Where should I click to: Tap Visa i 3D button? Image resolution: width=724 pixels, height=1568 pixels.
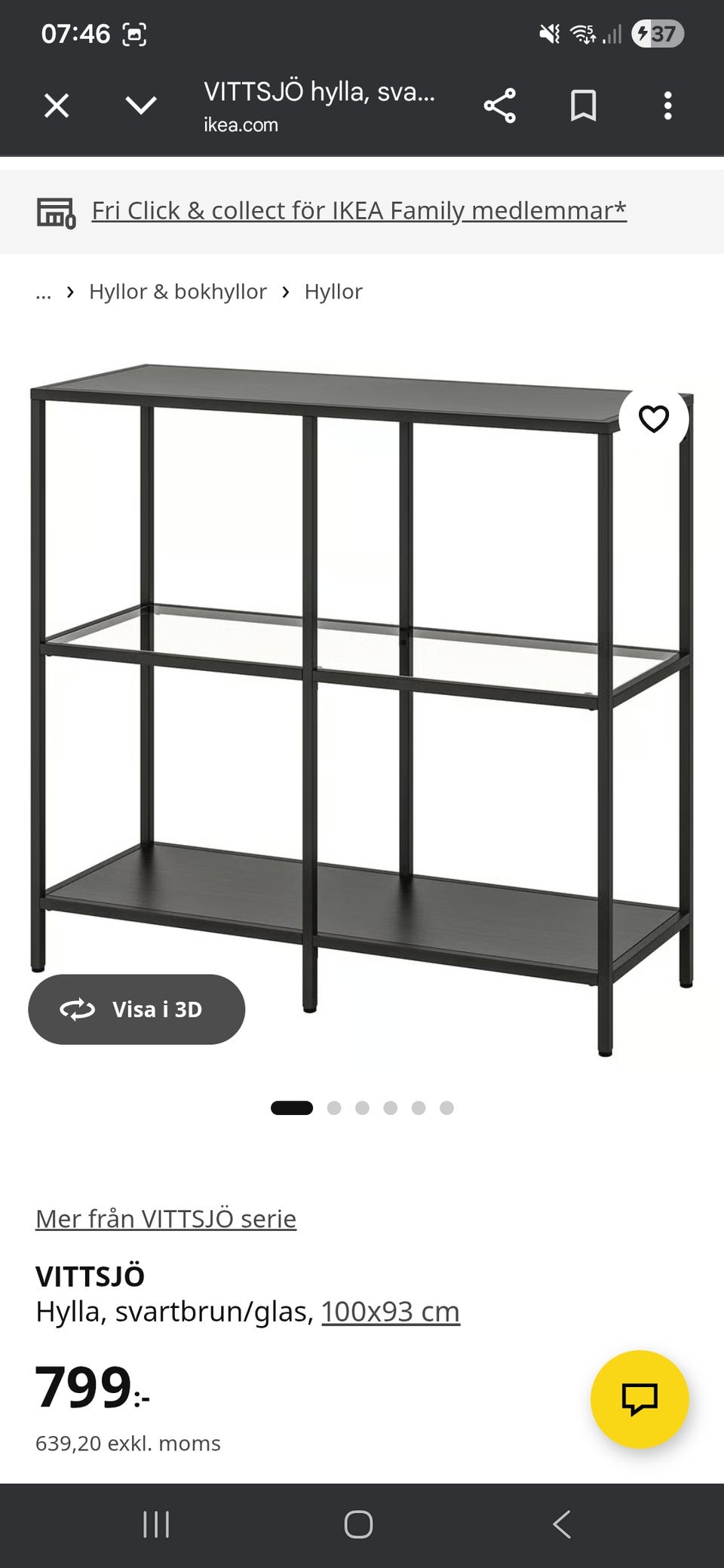(137, 1009)
